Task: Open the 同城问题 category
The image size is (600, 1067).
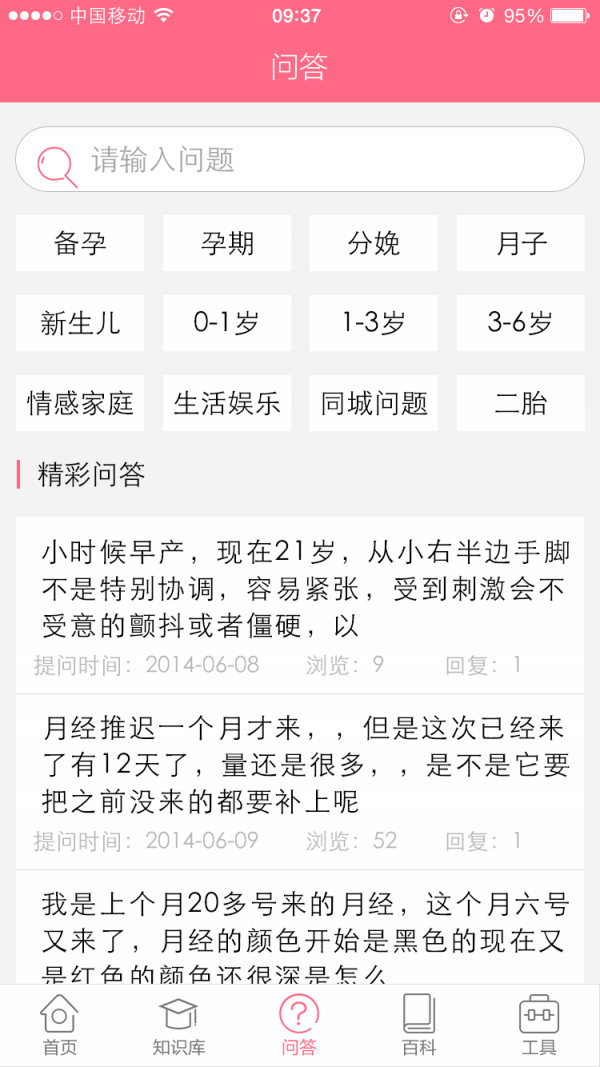Action: pos(374,403)
